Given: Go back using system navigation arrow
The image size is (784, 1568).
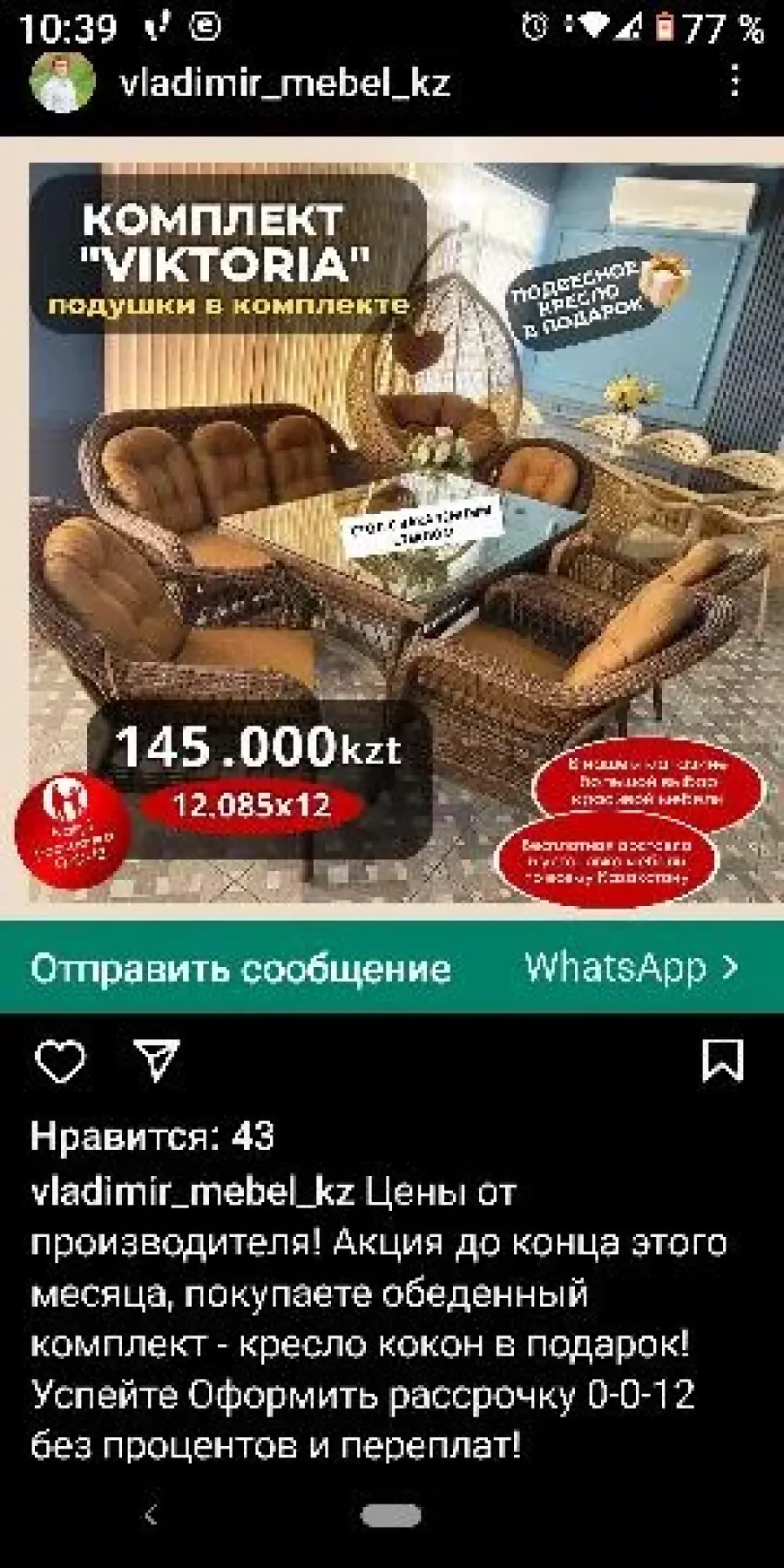Looking at the screenshot, I should (x=151, y=1515).
